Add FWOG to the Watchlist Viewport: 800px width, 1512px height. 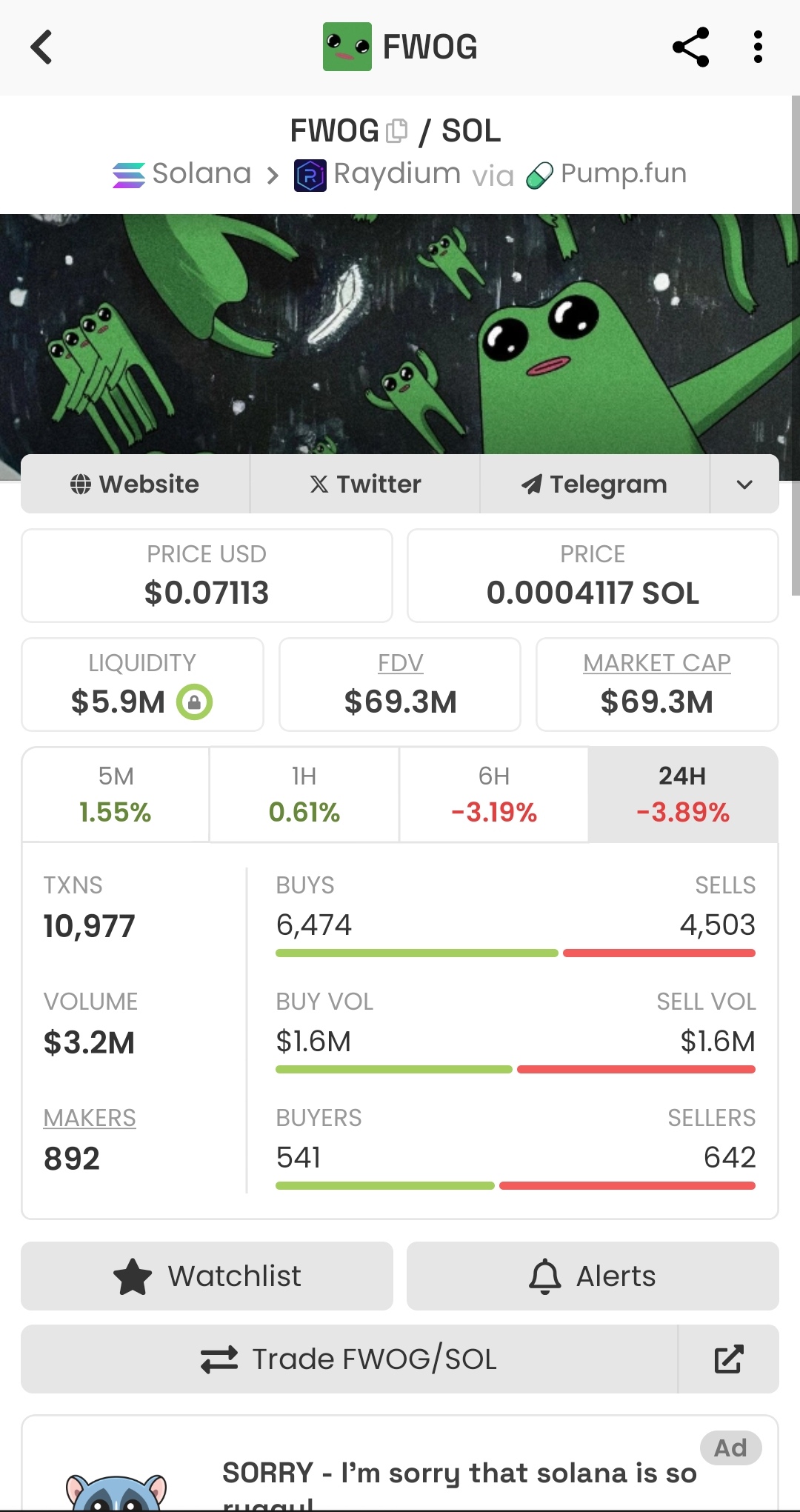coord(207,1276)
